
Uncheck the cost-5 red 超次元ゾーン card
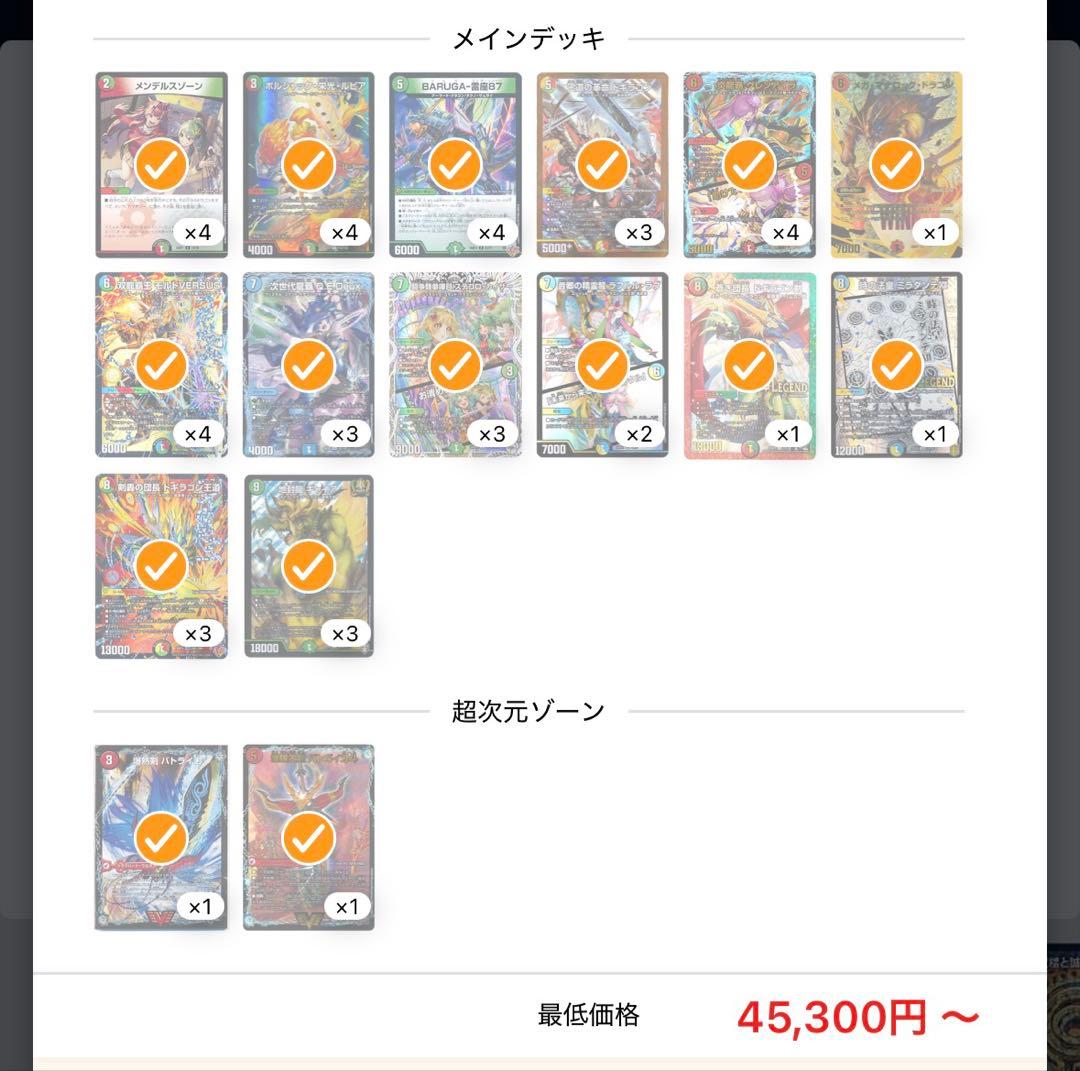308,839
